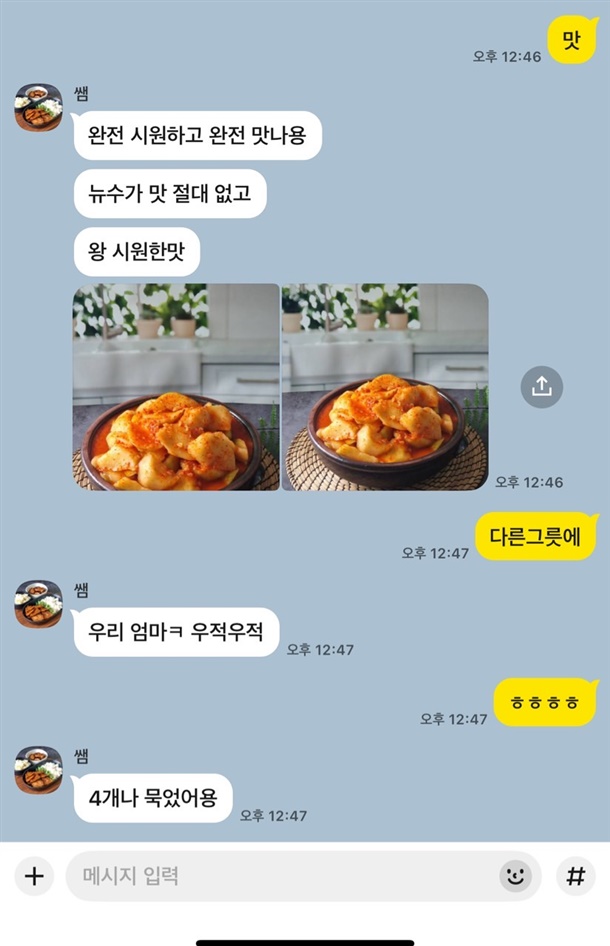View 쌤's profile picture above 완전 시원하고

(39, 107)
